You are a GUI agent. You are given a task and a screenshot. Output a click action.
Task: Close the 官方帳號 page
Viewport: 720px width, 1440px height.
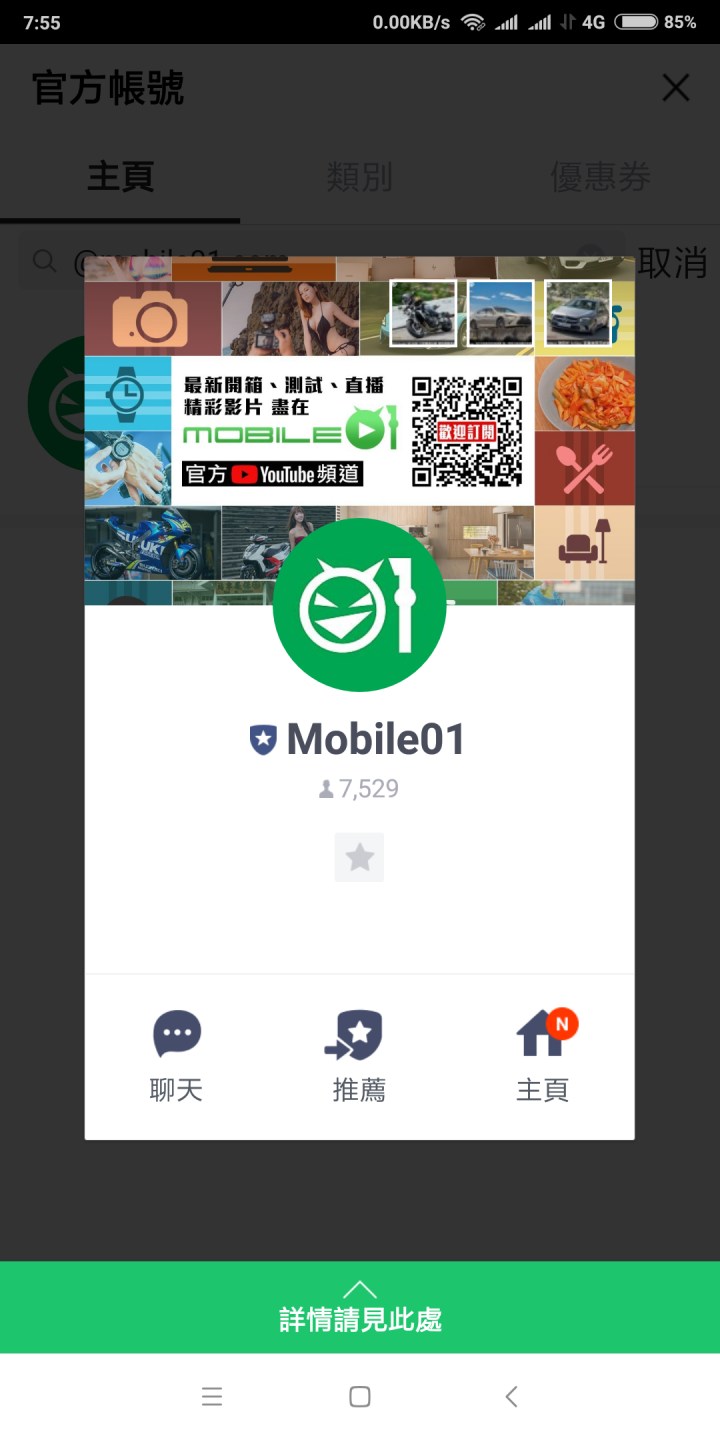tap(676, 88)
